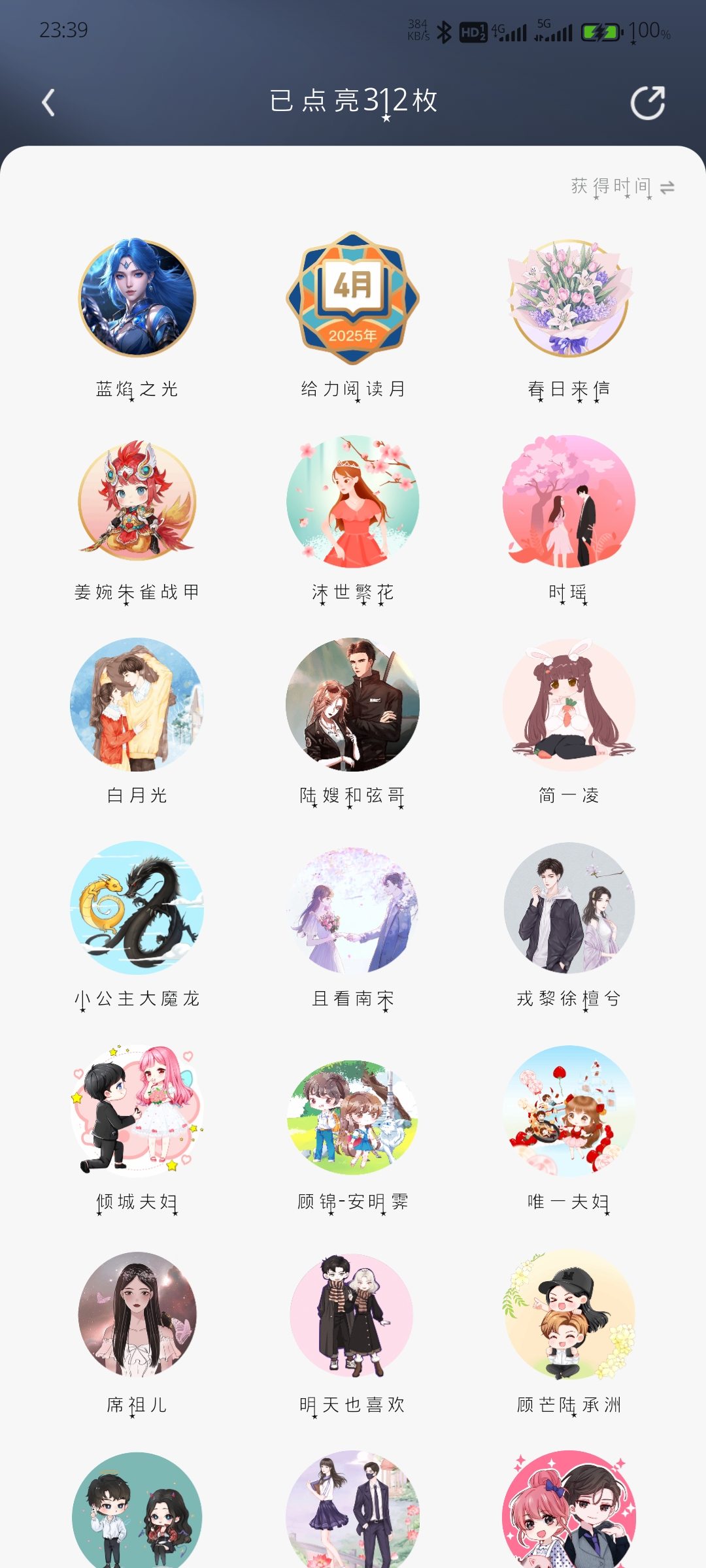Select the 小公主大魔龙 badge
The width and height of the screenshot is (706, 1568).
(137, 907)
